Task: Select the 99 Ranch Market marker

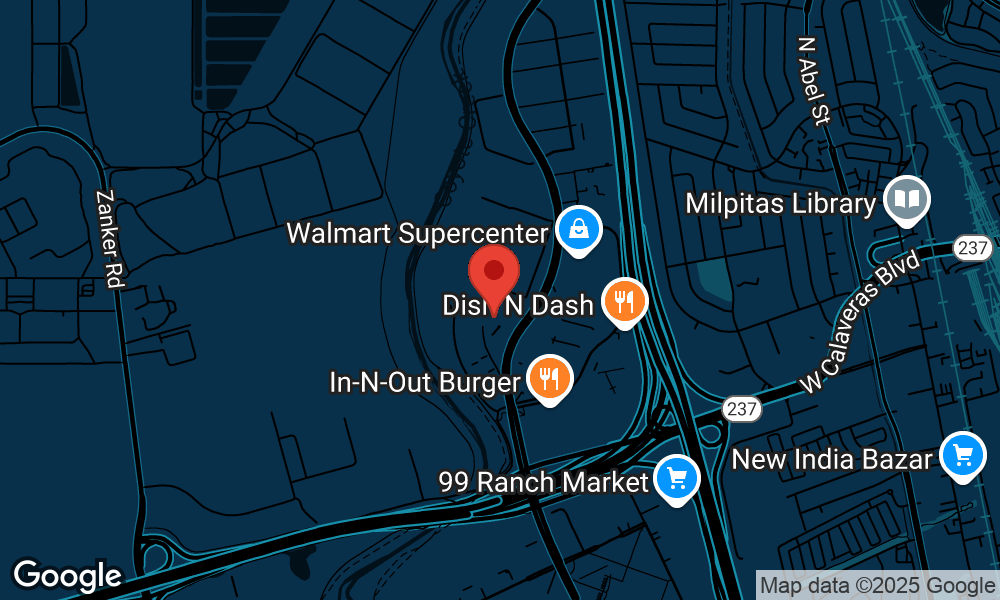Action: pos(677,478)
